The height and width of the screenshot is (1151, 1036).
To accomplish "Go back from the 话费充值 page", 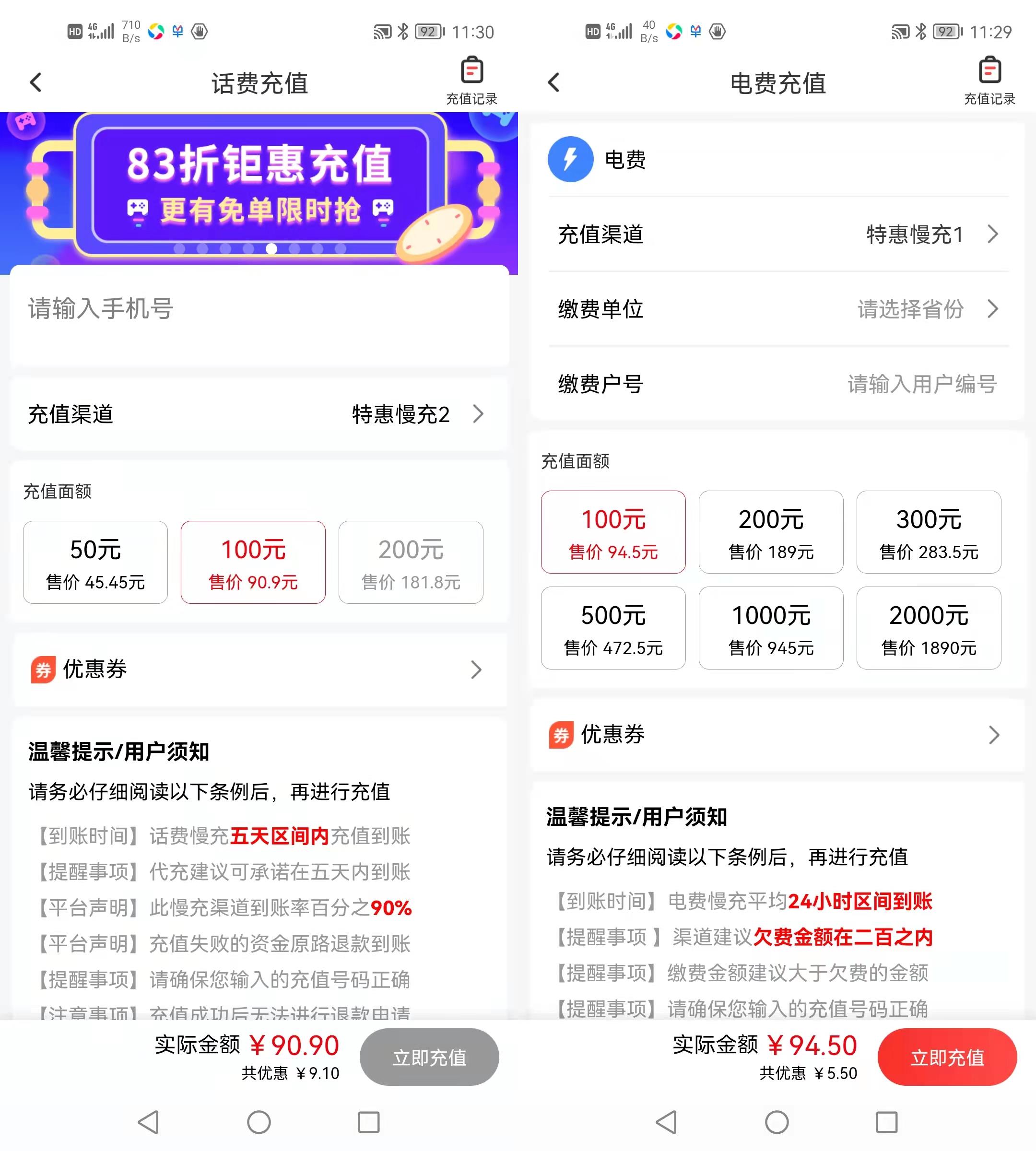I will click(36, 82).
